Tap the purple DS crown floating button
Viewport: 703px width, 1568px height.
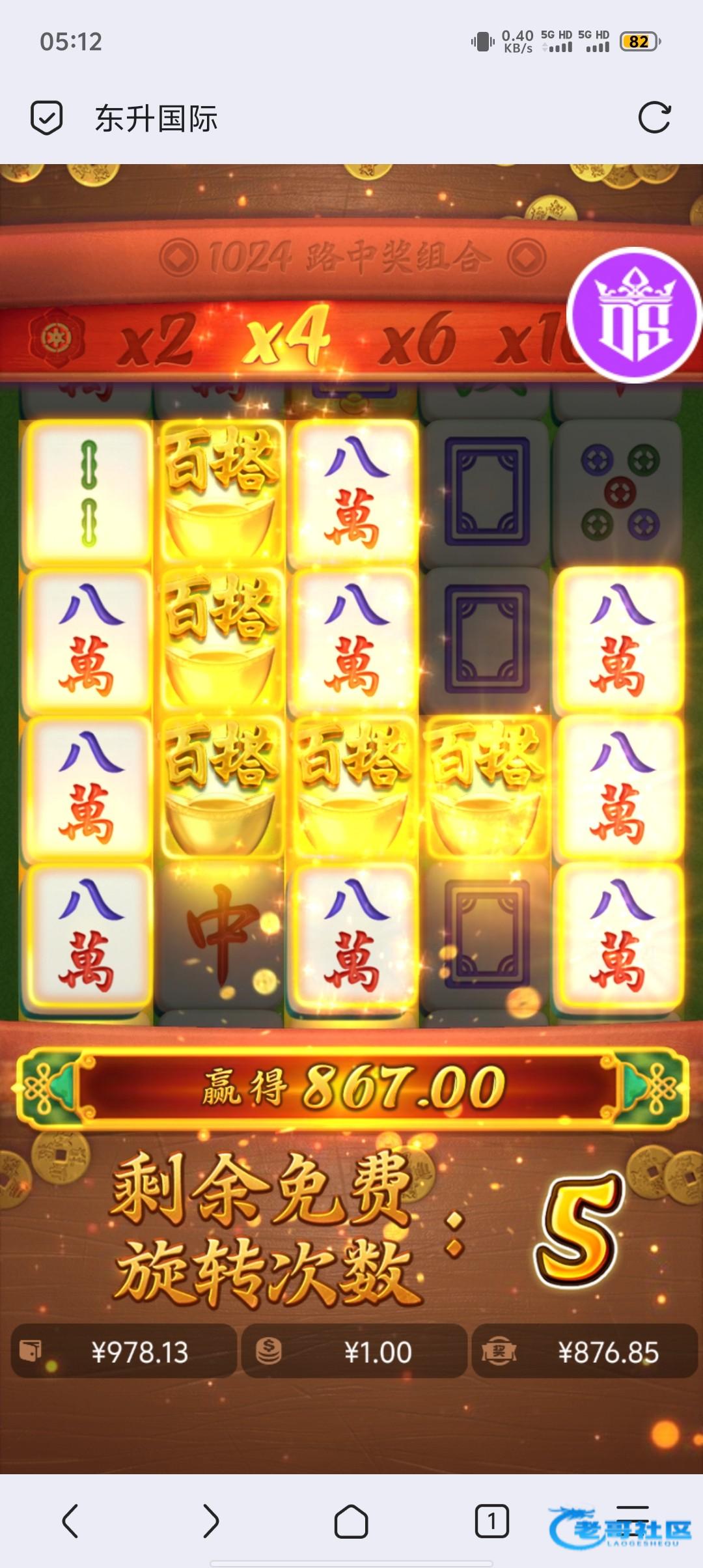click(634, 315)
